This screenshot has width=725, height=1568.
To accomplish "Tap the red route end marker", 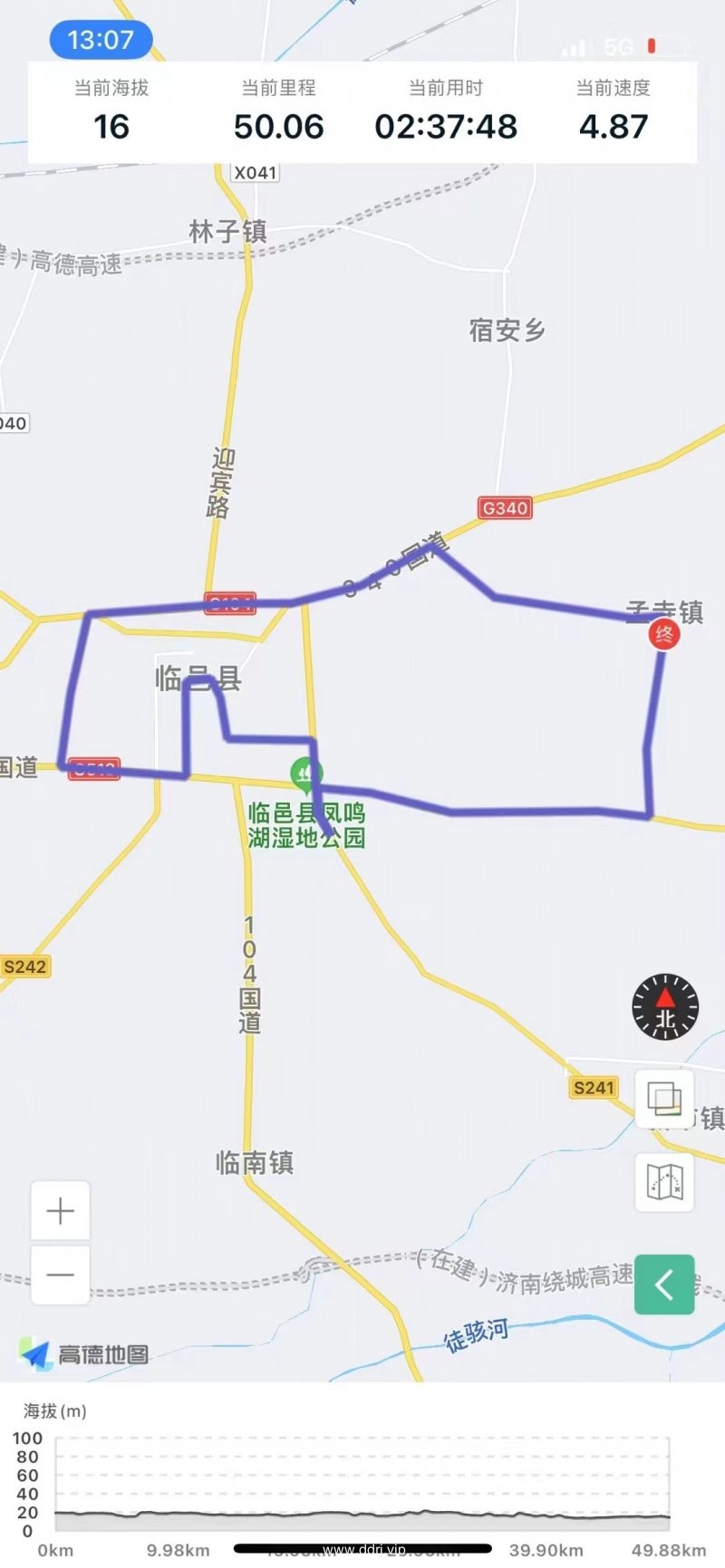I will click(x=664, y=634).
